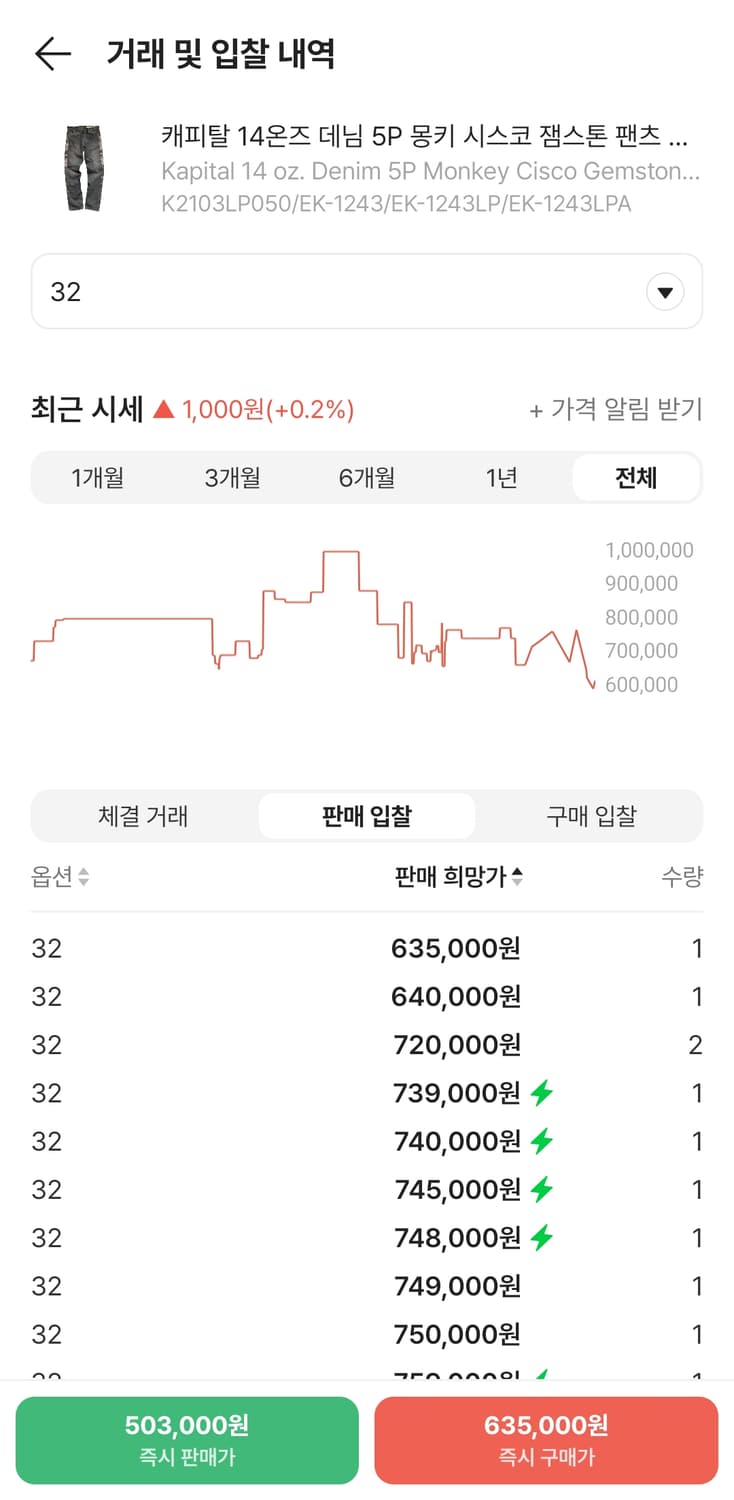Switch chart range to 1년

[501, 478]
